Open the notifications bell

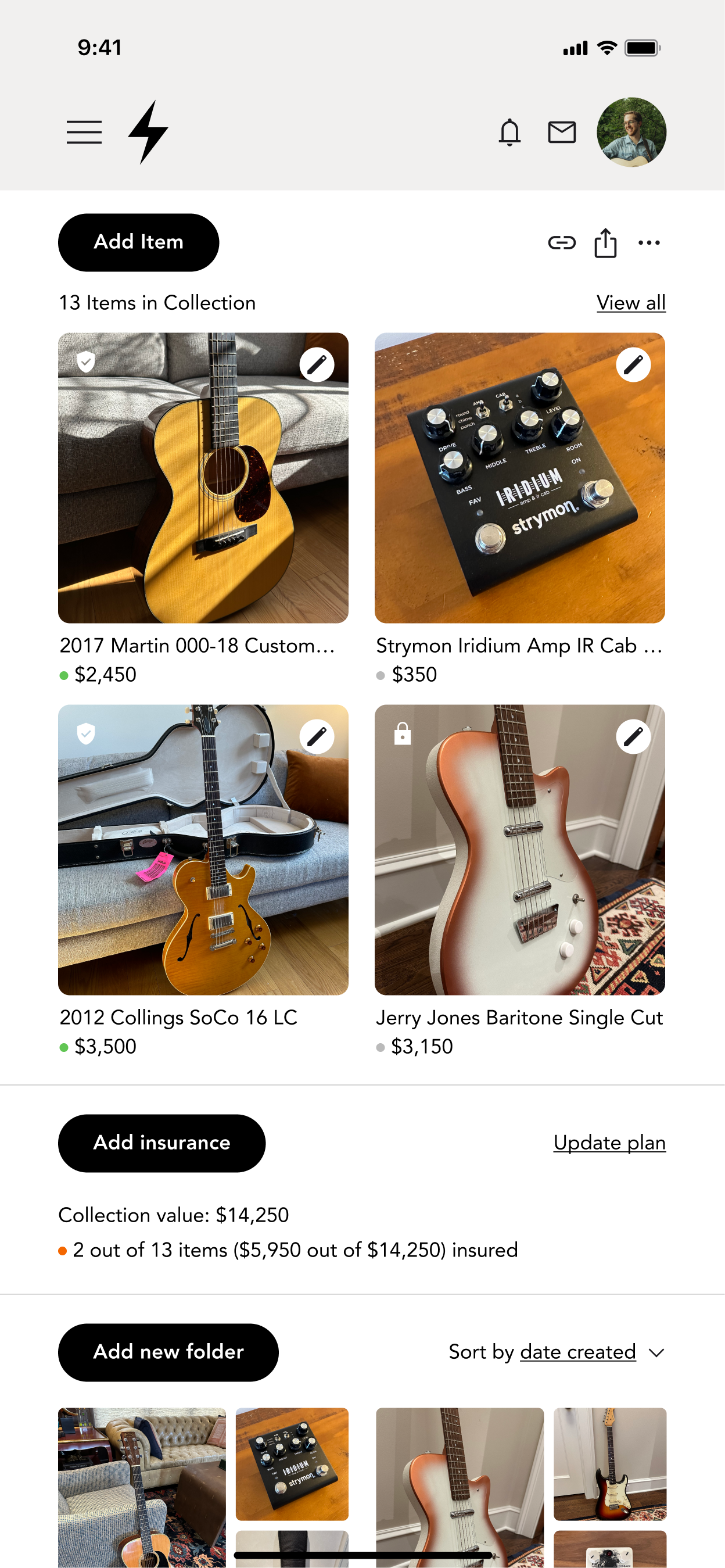point(509,132)
